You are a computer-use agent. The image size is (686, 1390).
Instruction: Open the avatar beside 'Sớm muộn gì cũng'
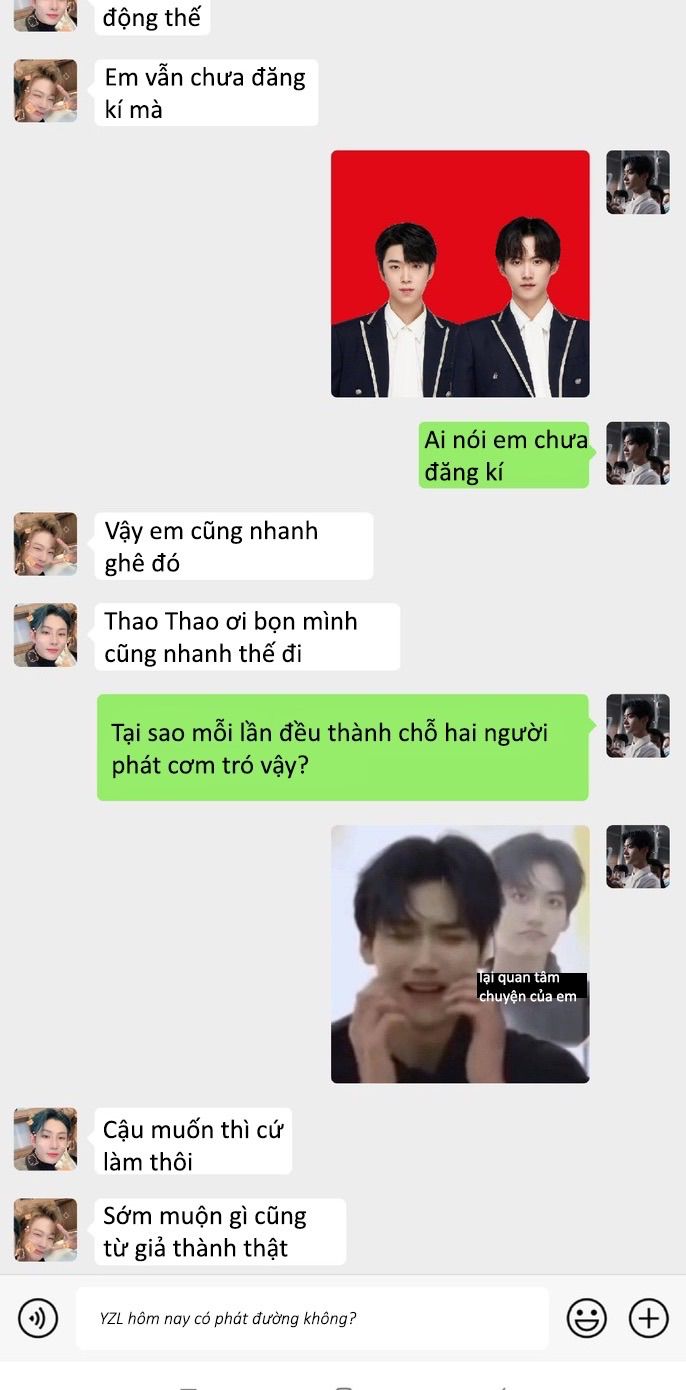(x=45, y=1230)
